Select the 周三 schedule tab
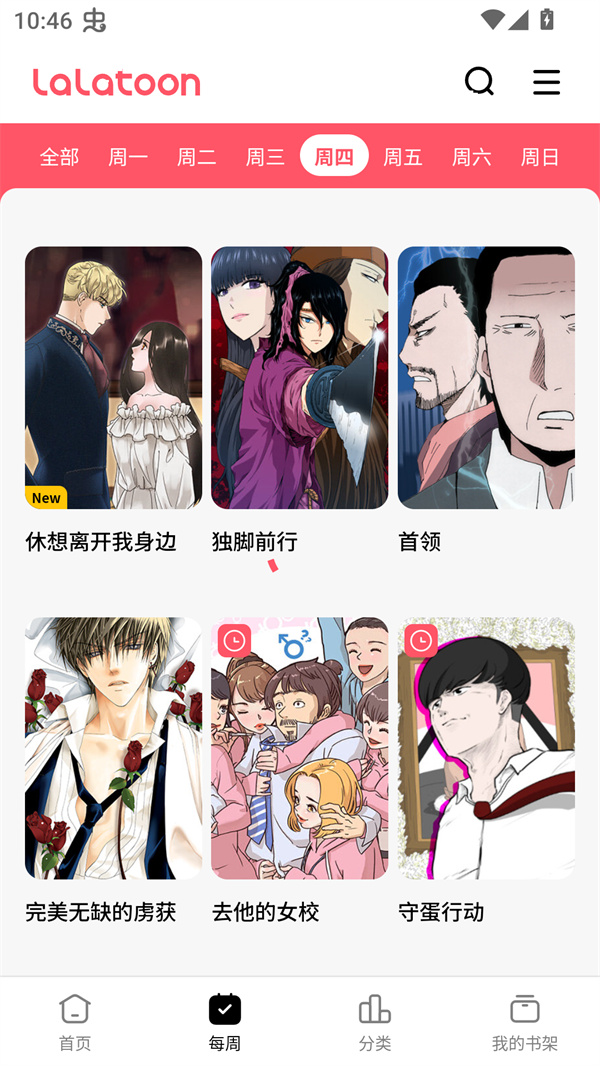600x1066 pixels. (265, 157)
